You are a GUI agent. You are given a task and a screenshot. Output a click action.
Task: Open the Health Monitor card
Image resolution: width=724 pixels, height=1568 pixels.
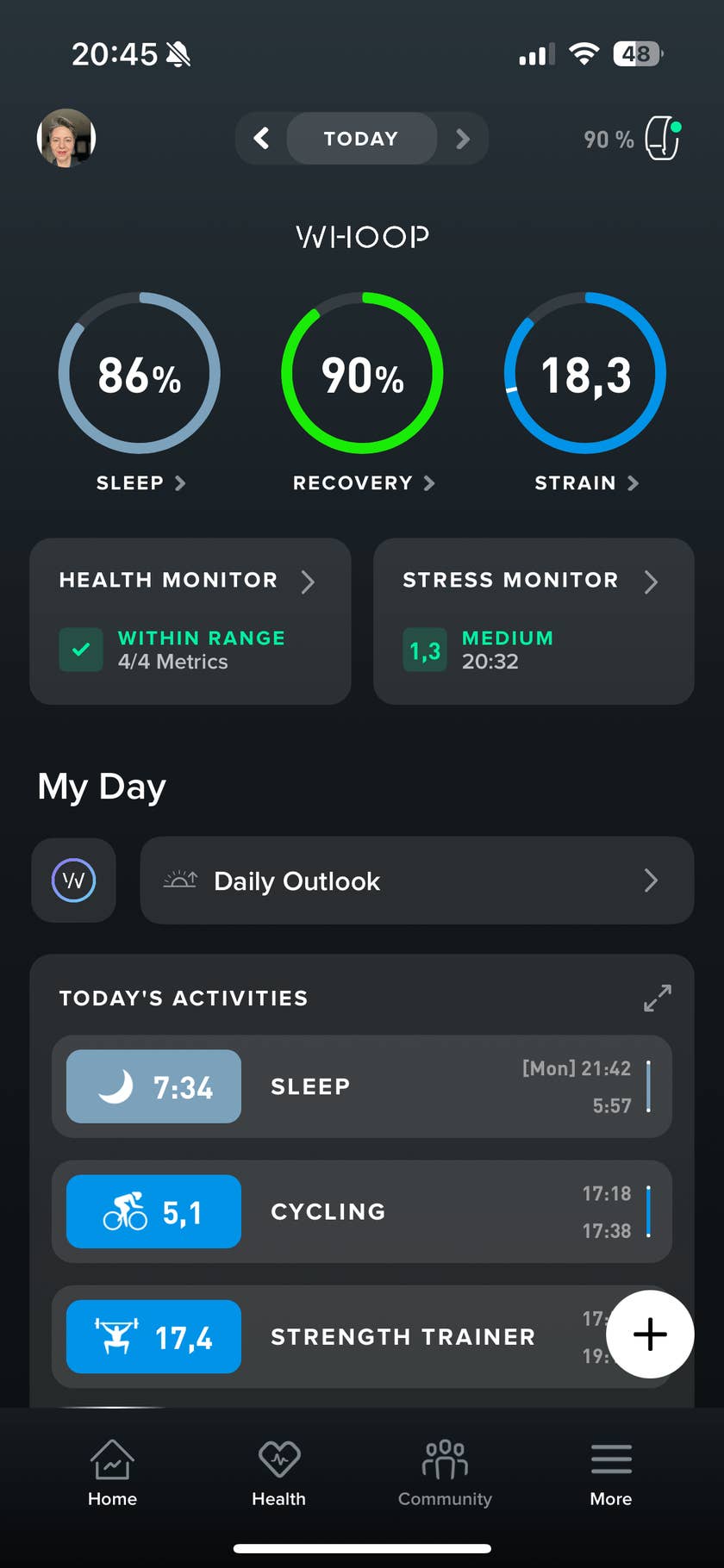[190, 620]
